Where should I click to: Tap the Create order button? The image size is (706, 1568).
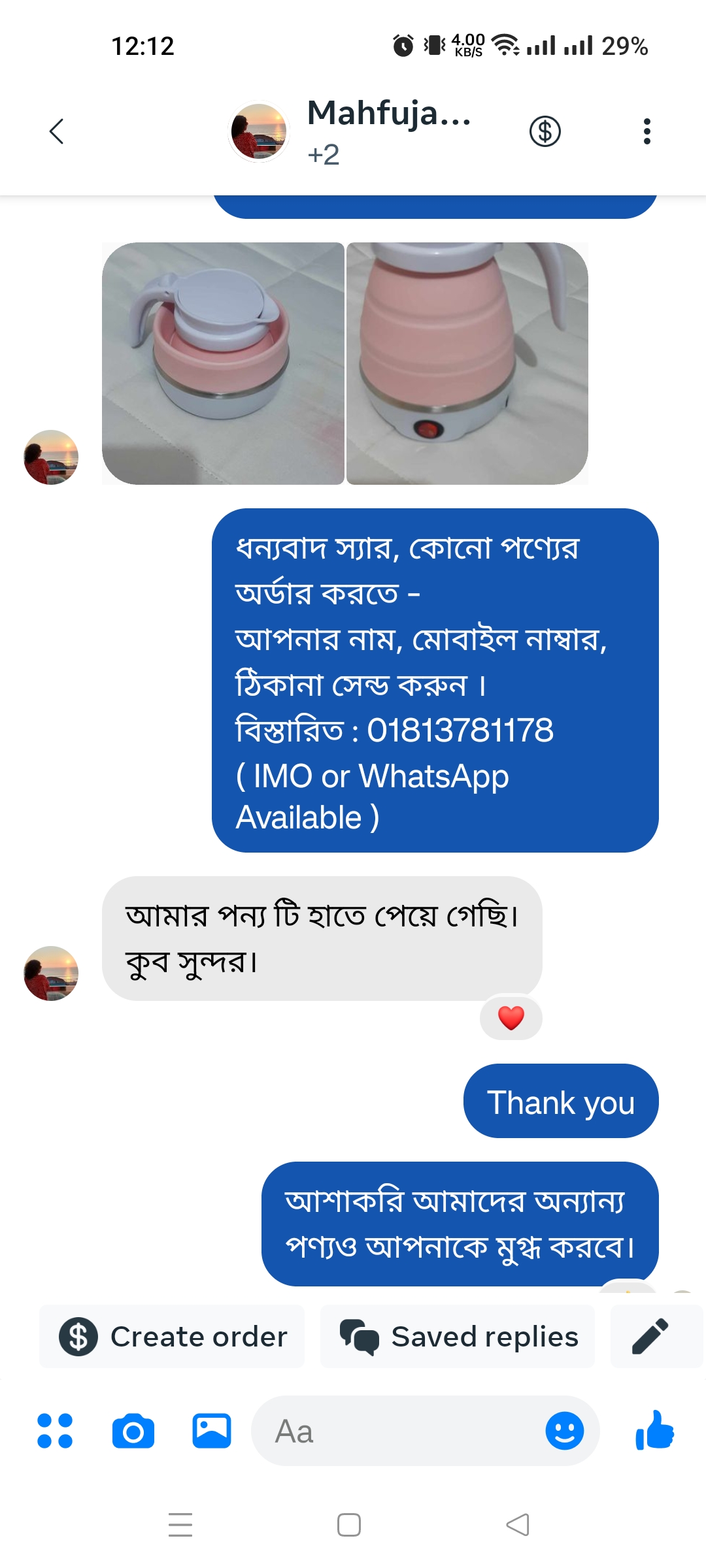[x=172, y=1337]
